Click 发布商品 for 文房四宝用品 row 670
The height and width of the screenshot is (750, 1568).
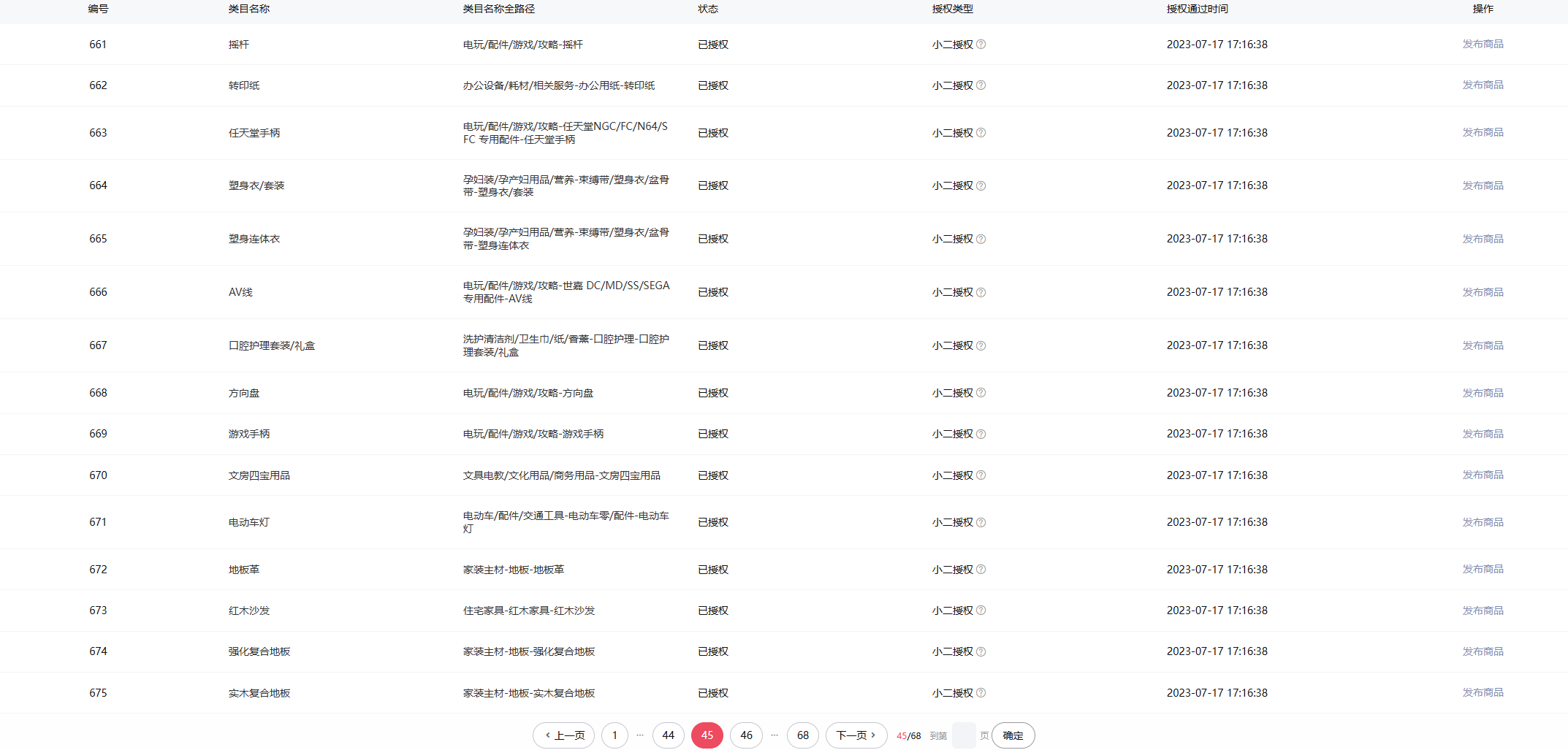point(1483,475)
